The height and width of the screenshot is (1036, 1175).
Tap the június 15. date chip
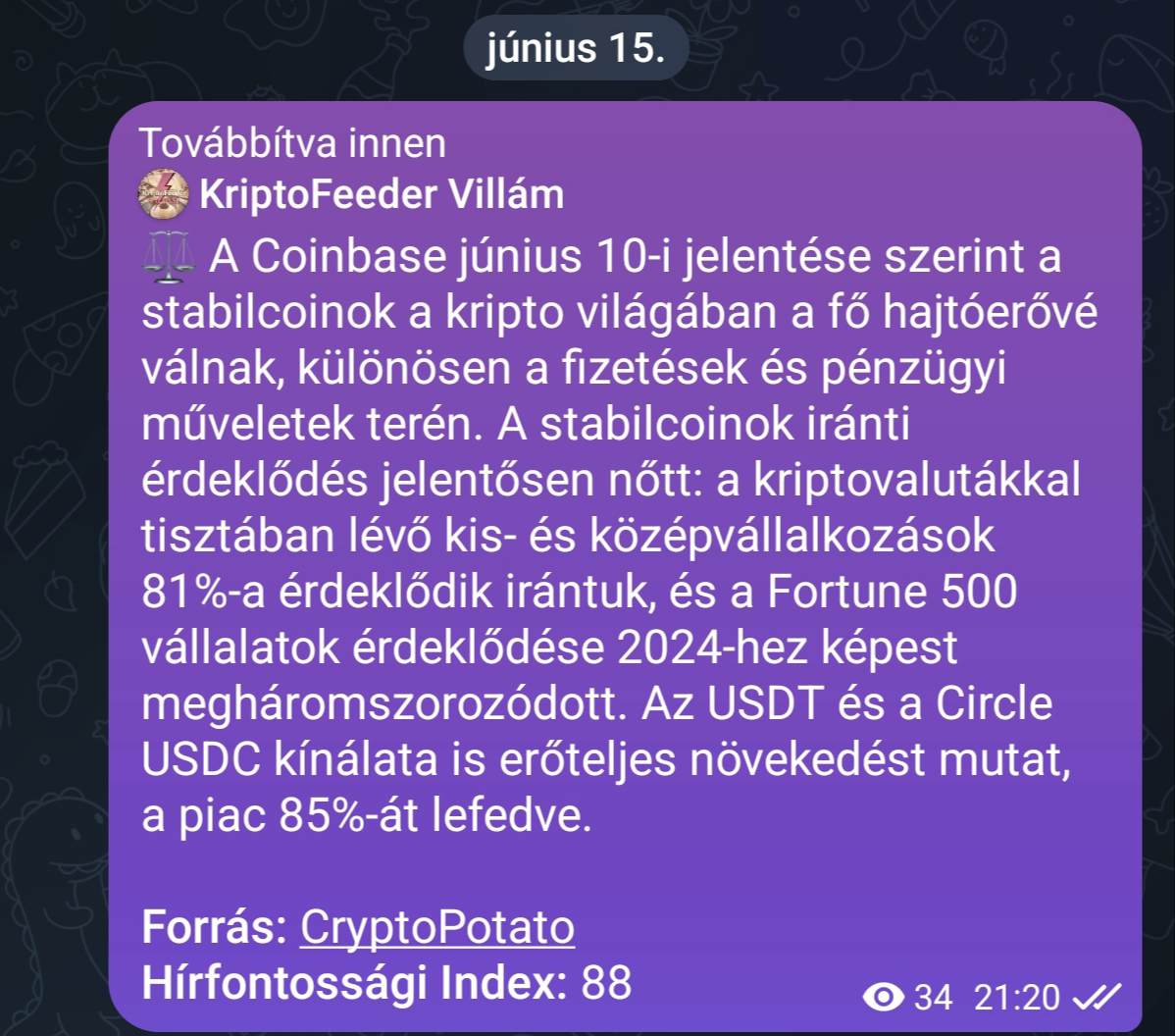pos(575,48)
